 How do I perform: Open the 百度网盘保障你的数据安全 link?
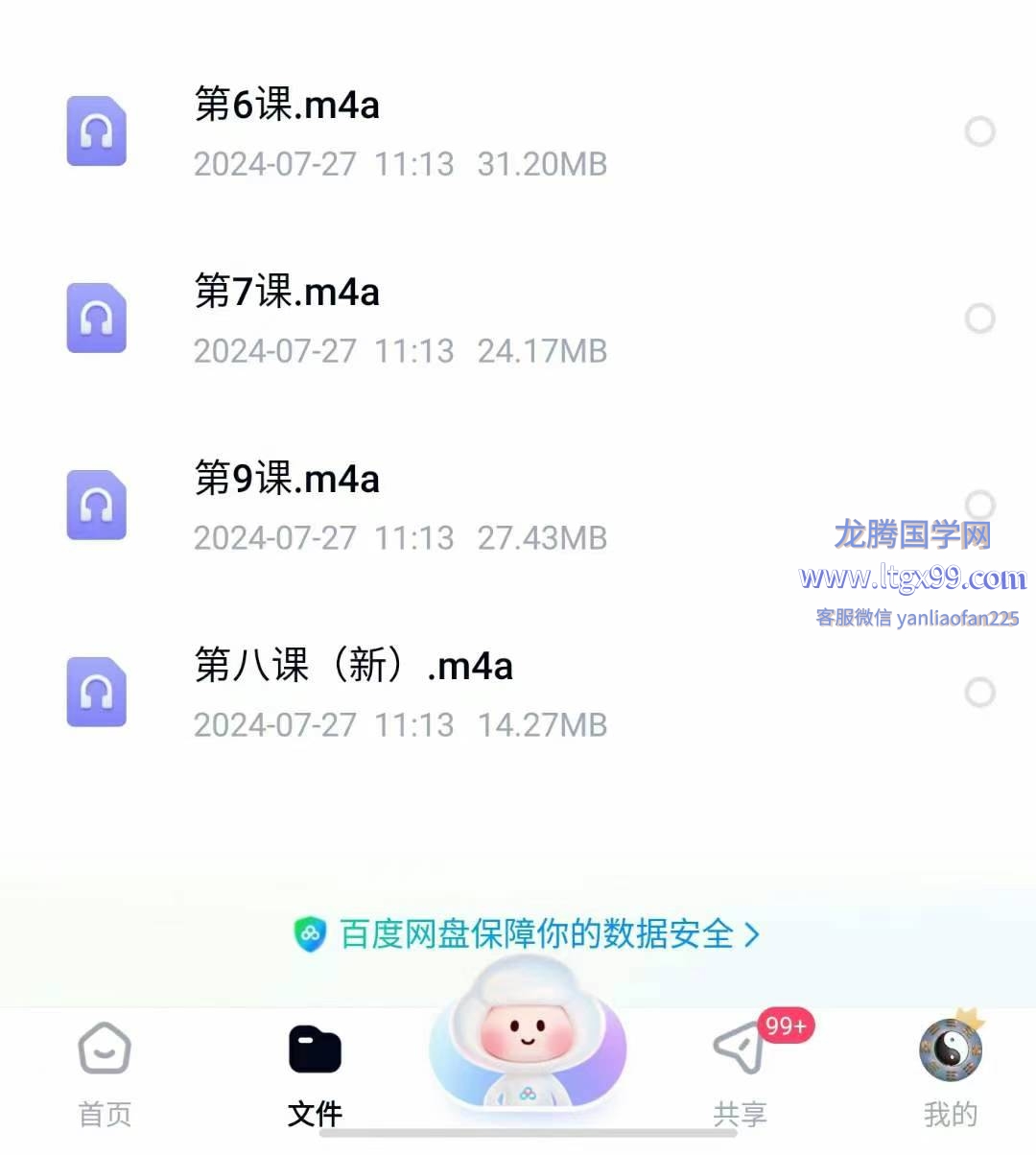(526, 933)
